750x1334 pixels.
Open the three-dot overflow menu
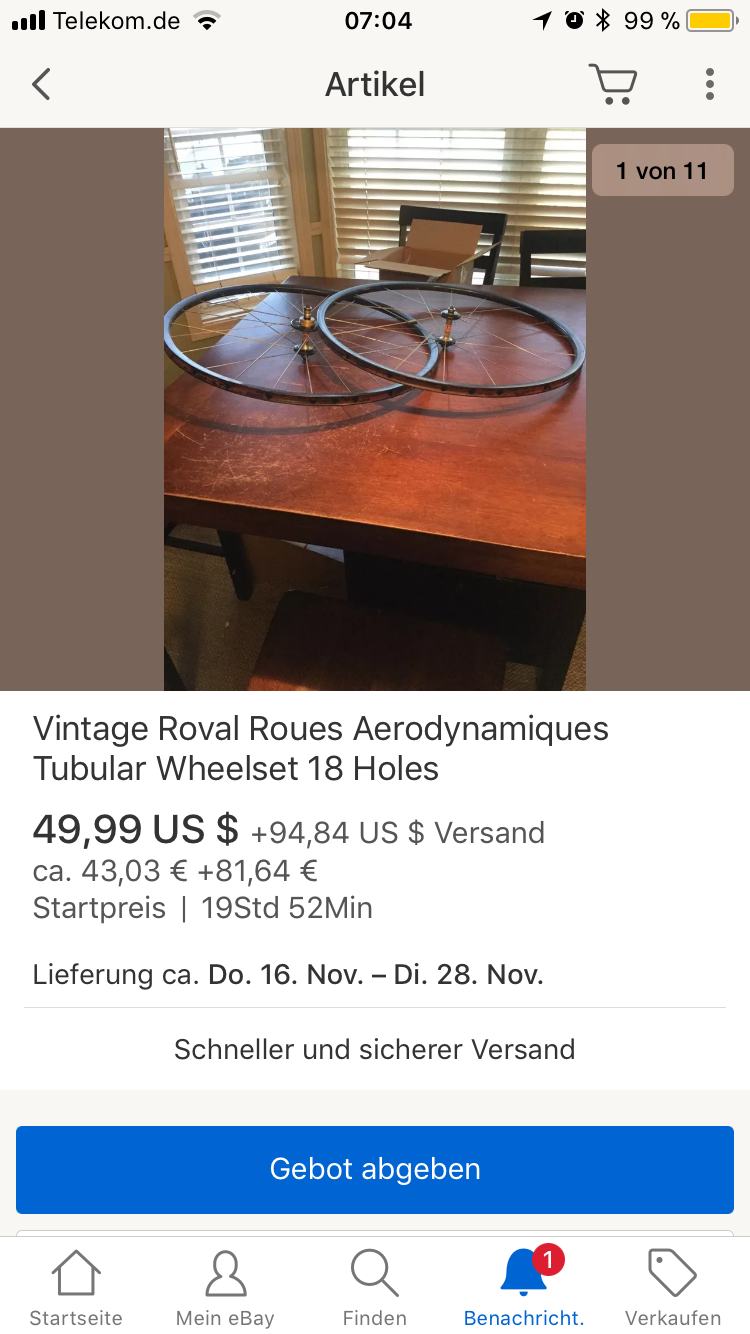[x=709, y=85]
